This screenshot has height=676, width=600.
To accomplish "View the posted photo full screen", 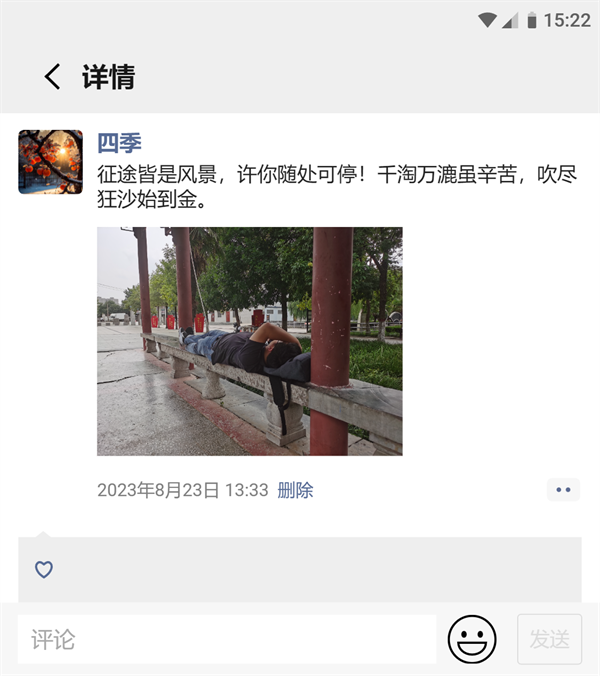I will [x=249, y=341].
